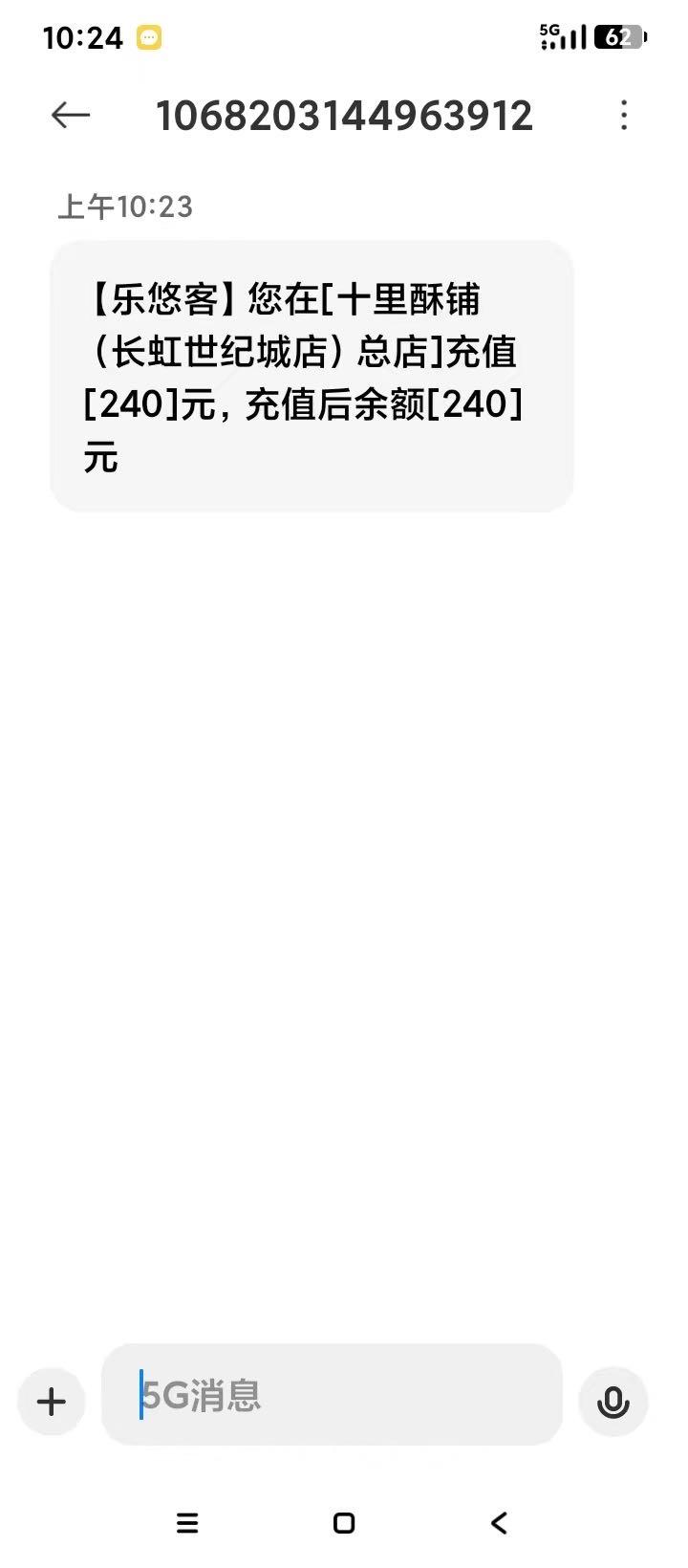Tap the system back button
This screenshot has width=688, height=1568.
click(499, 1523)
